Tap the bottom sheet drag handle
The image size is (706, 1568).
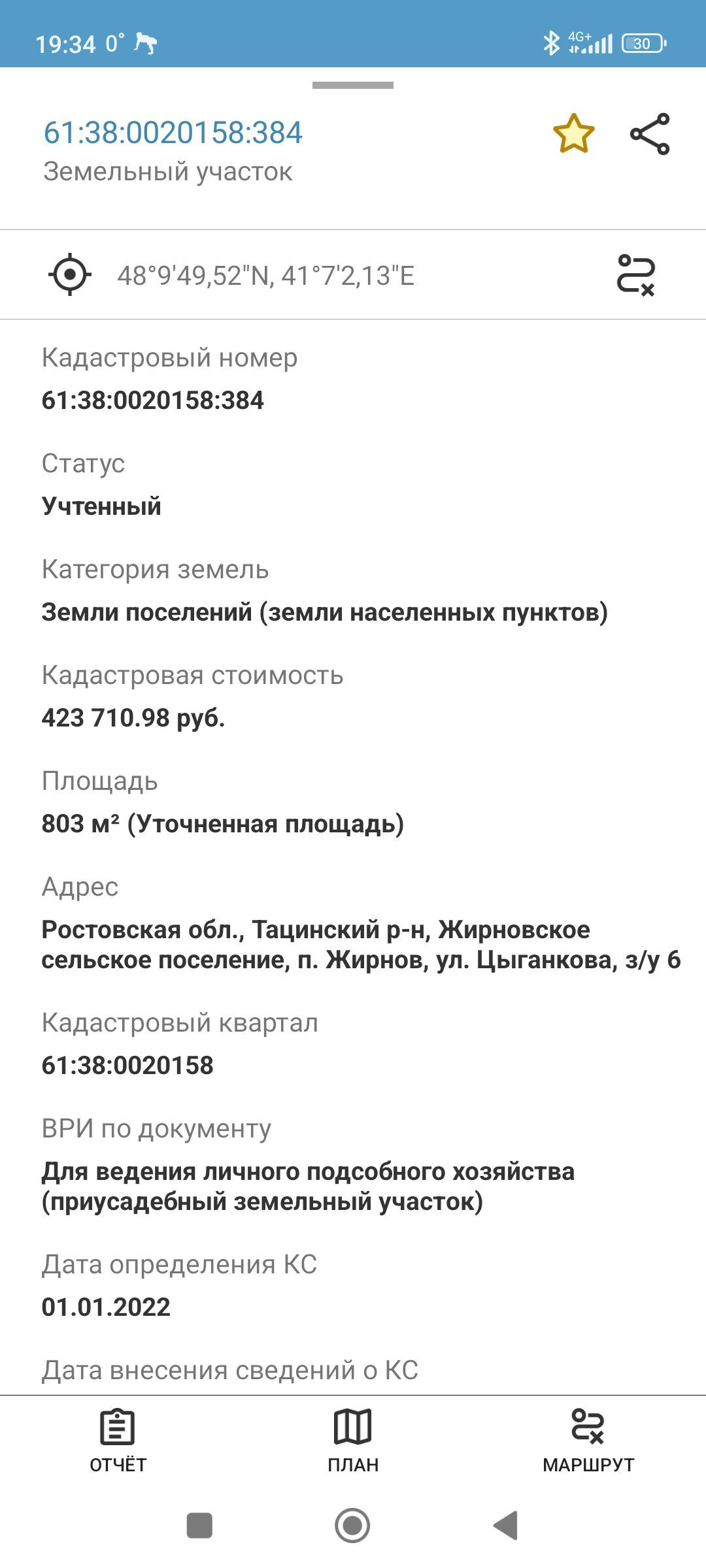click(x=353, y=85)
